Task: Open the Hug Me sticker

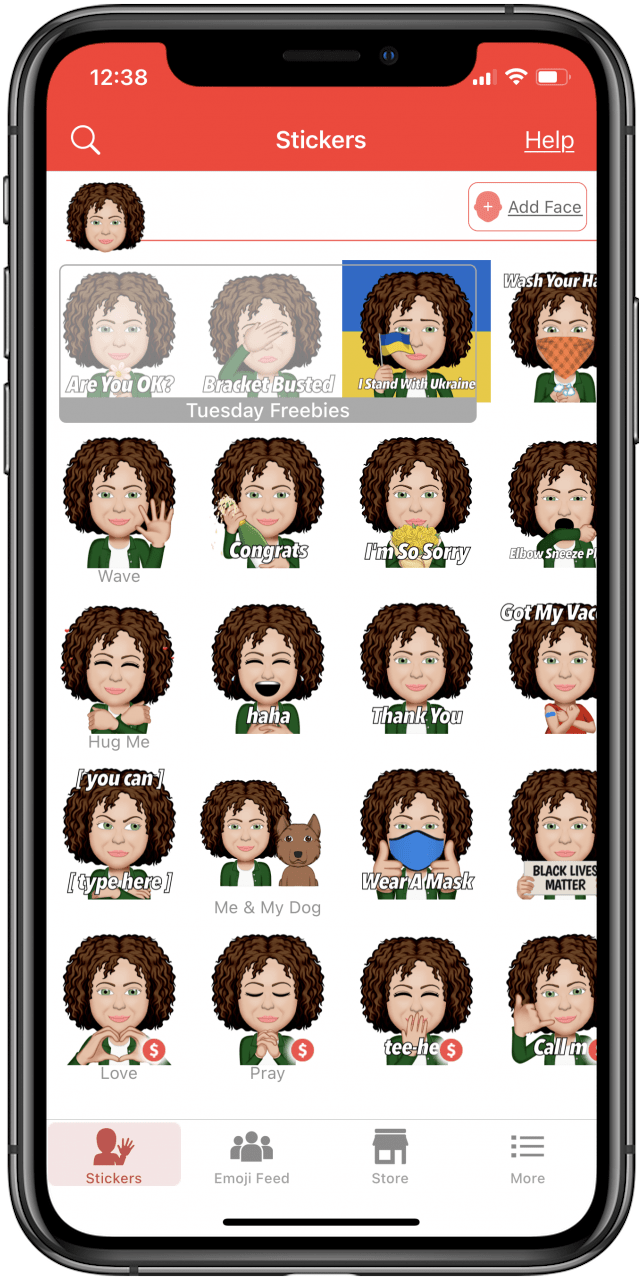Action: [119, 670]
